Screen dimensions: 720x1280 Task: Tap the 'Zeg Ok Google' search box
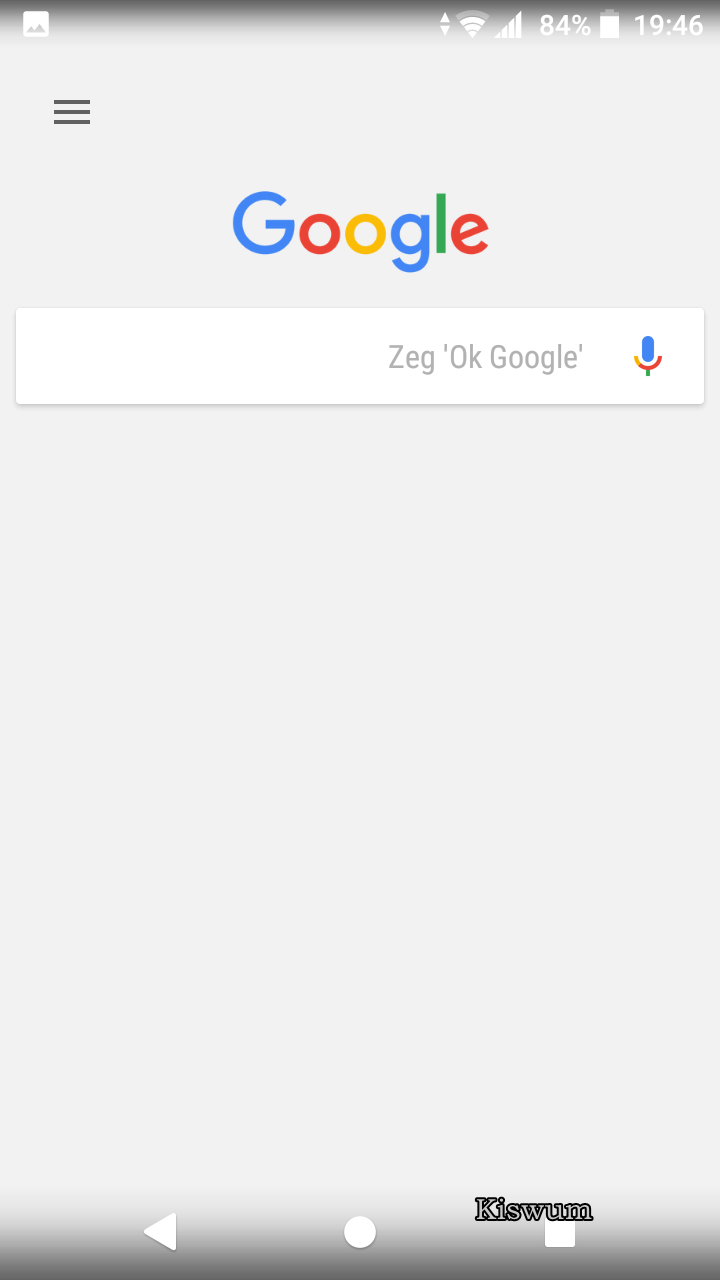point(360,356)
